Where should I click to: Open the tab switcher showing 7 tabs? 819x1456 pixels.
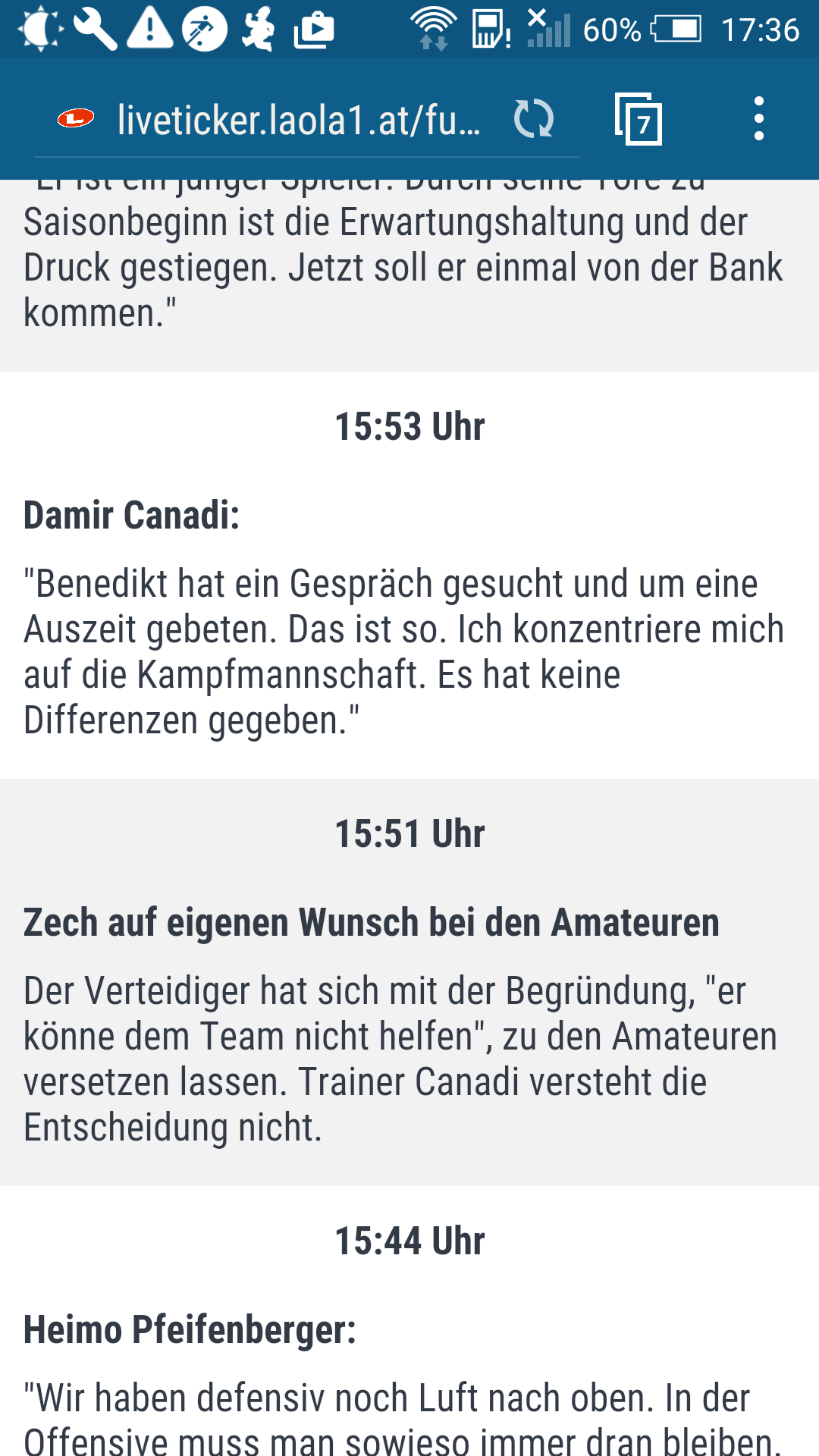639,119
